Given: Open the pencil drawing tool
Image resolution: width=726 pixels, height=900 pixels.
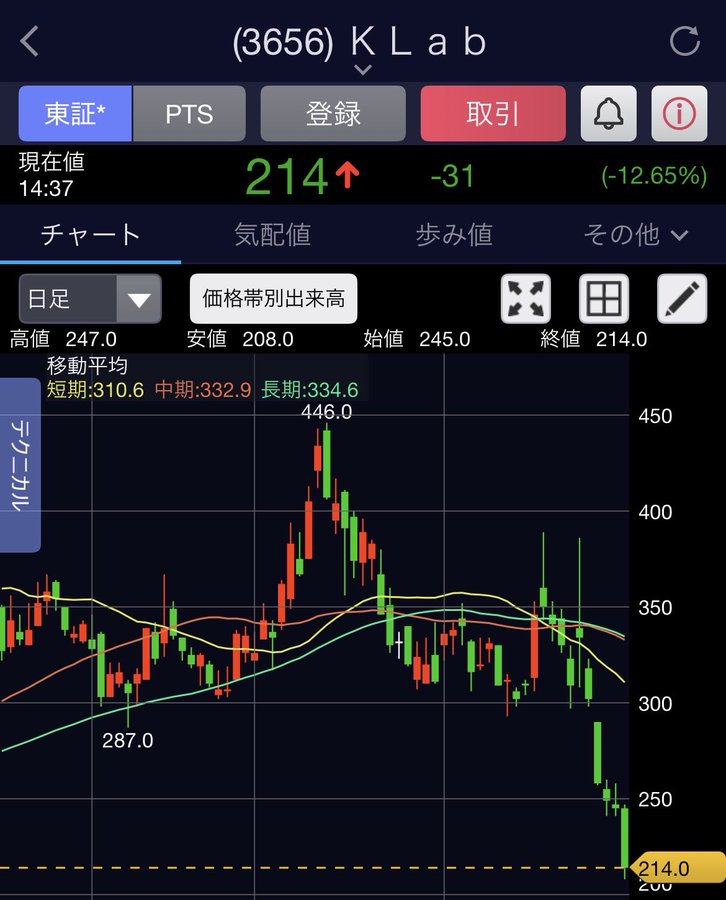Looking at the screenshot, I should coord(682,298).
